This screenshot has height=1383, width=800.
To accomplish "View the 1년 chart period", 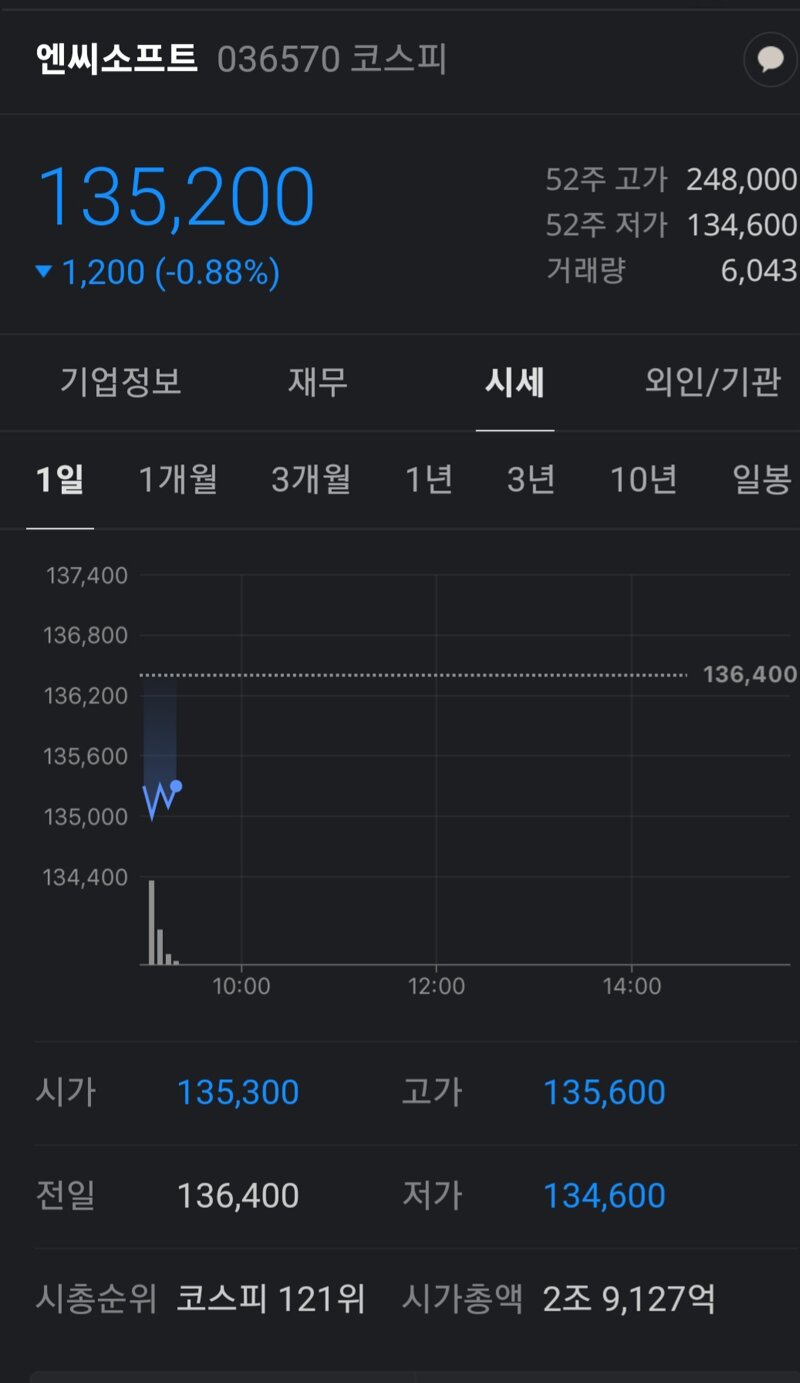I will (429, 480).
